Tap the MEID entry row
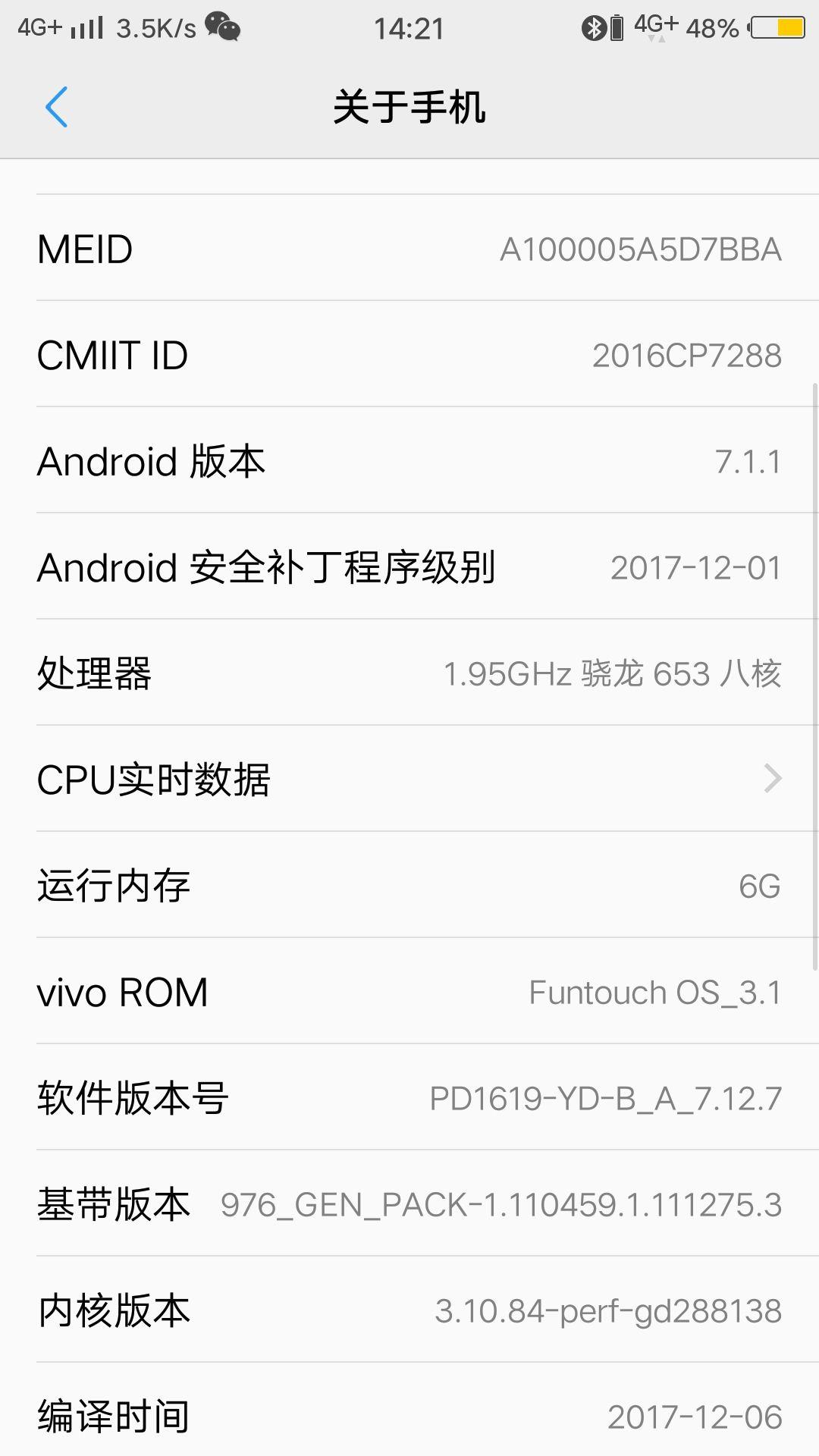 click(409, 248)
